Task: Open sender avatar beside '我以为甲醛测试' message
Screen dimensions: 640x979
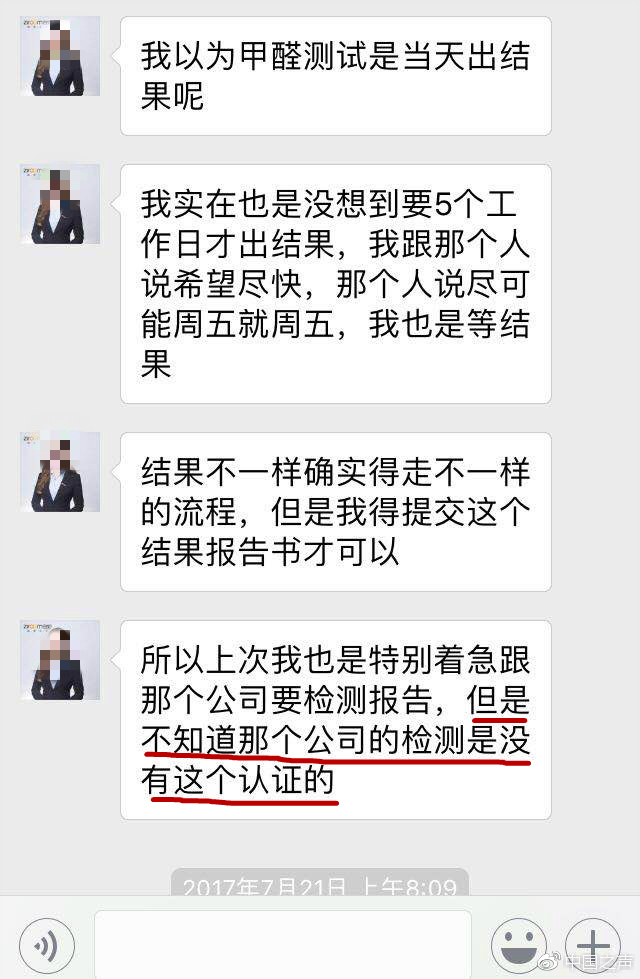Action: [60, 56]
